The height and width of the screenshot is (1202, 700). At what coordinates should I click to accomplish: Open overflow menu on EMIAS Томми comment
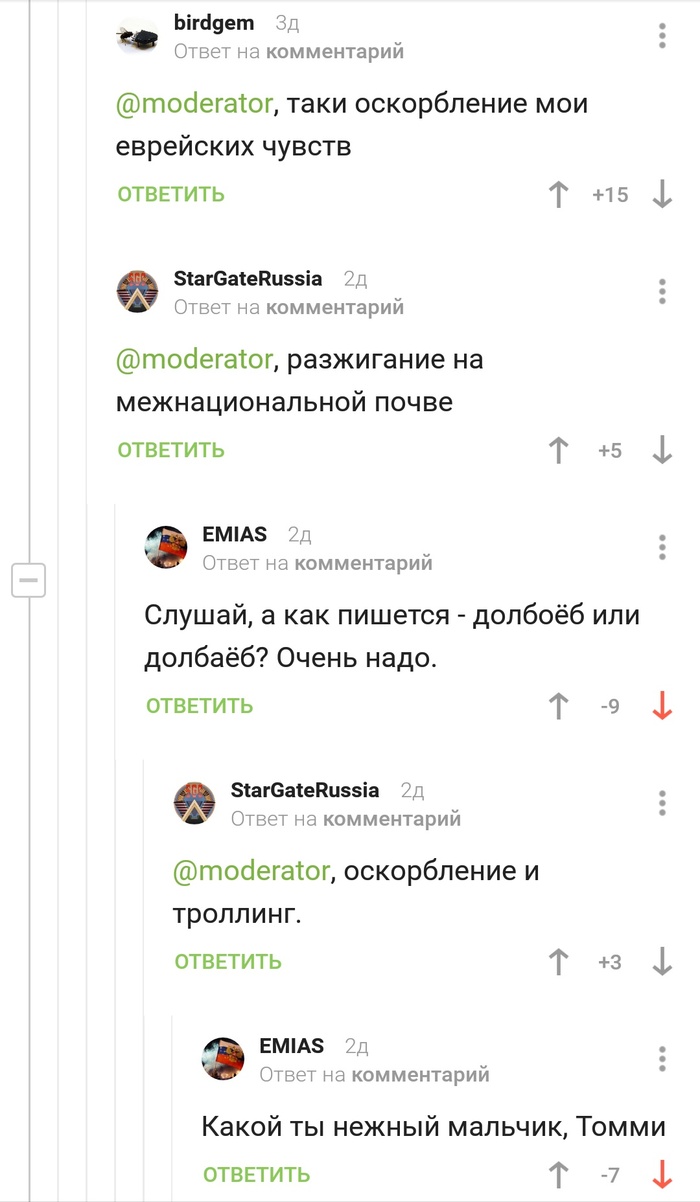pyautogui.click(x=662, y=1059)
